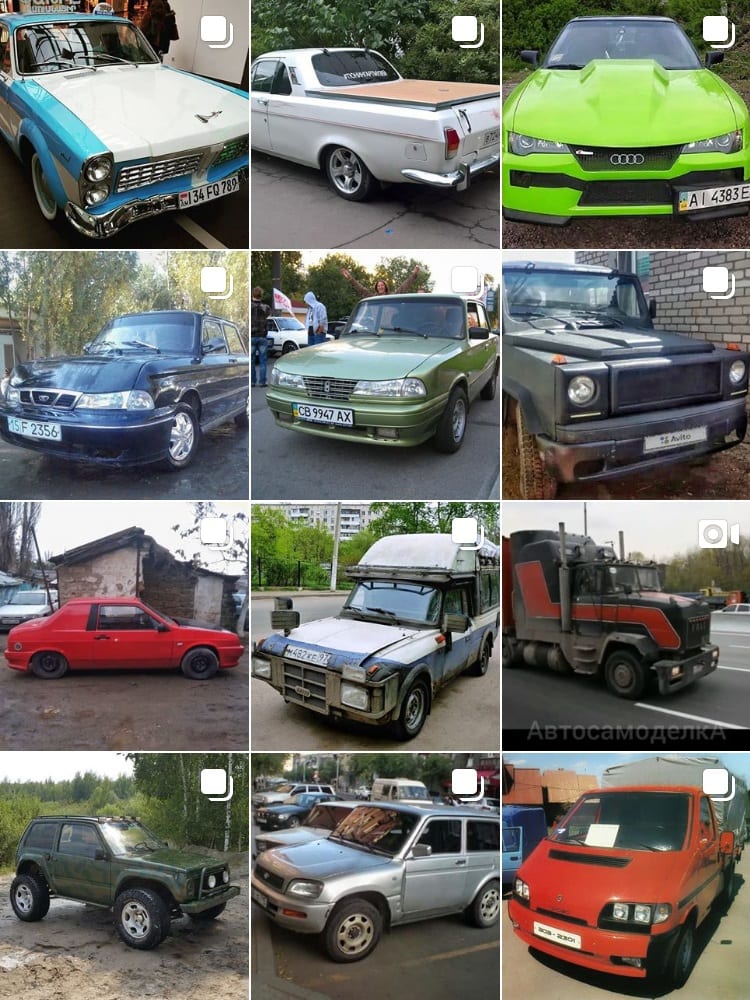Open the red coupe post
The width and height of the screenshot is (750, 1000).
click(x=124, y=626)
